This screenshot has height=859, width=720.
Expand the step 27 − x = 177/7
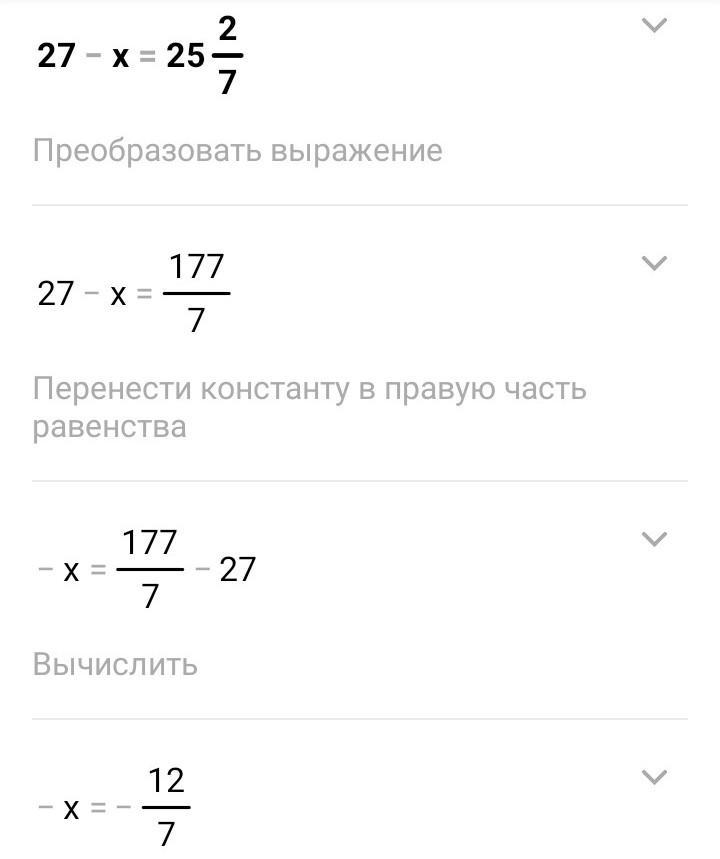click(x=653, y=264)
